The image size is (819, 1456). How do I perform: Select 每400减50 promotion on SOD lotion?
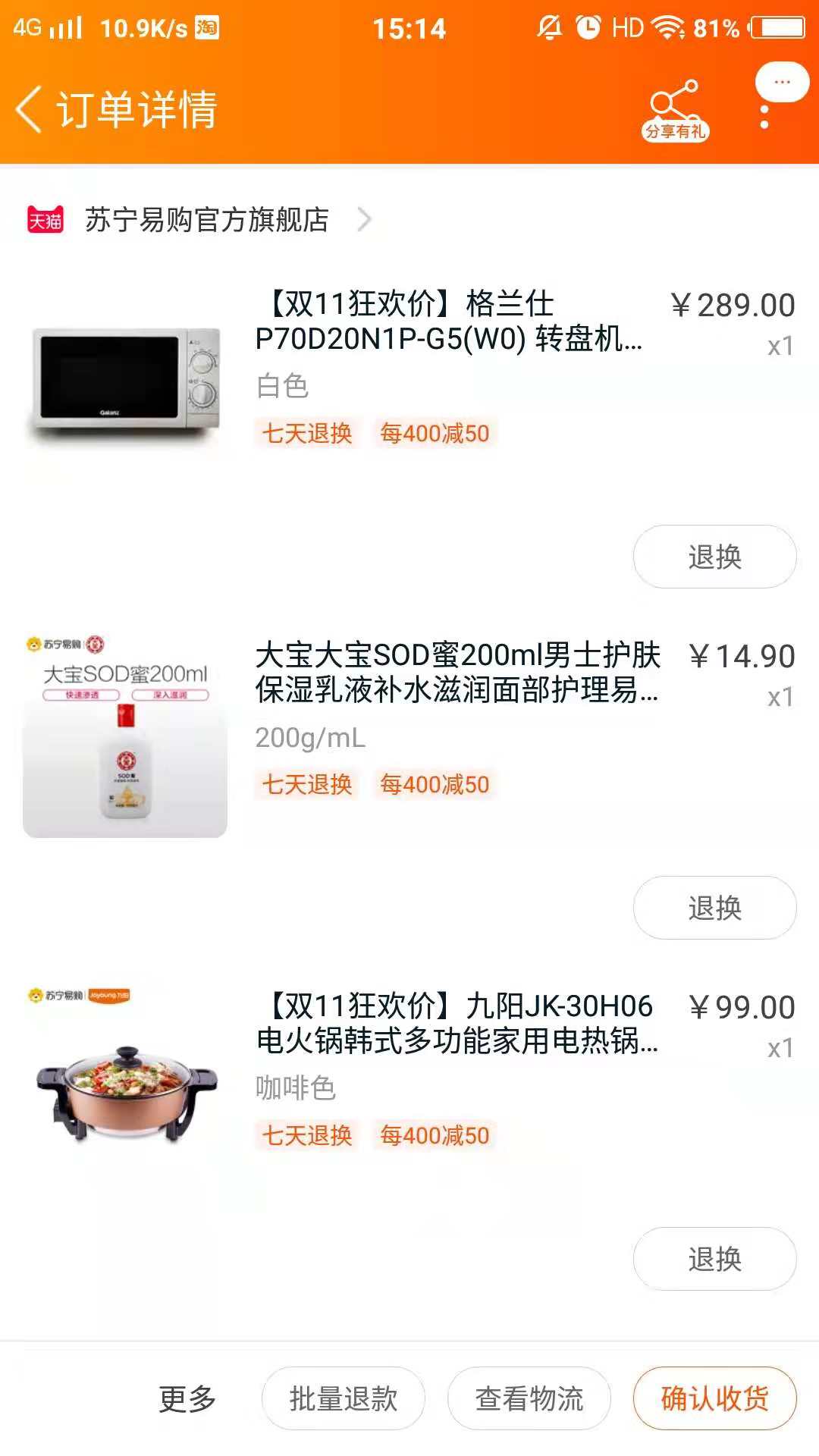436,786
